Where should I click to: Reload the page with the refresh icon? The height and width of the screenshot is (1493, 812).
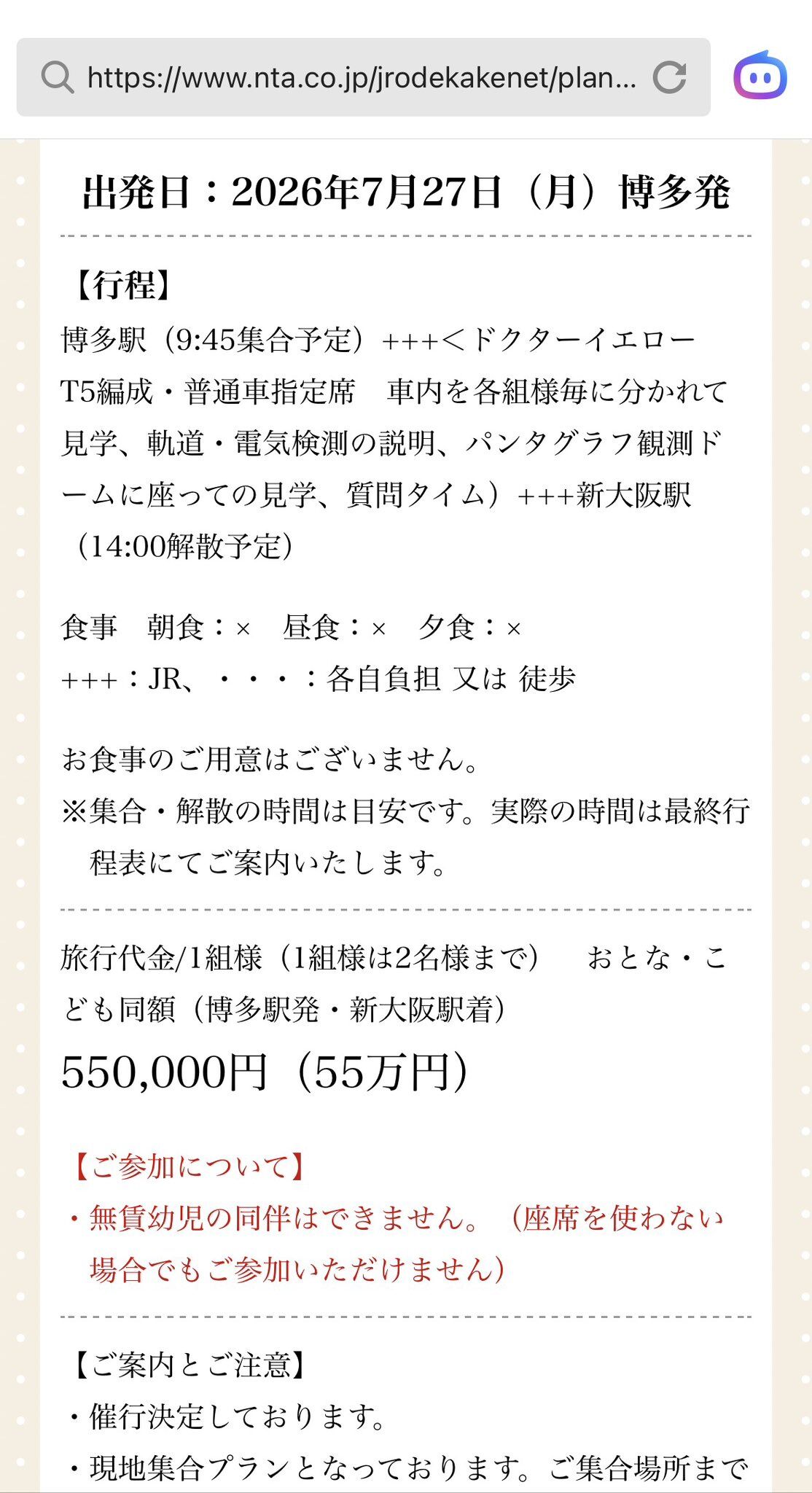(x=669, y=77)
